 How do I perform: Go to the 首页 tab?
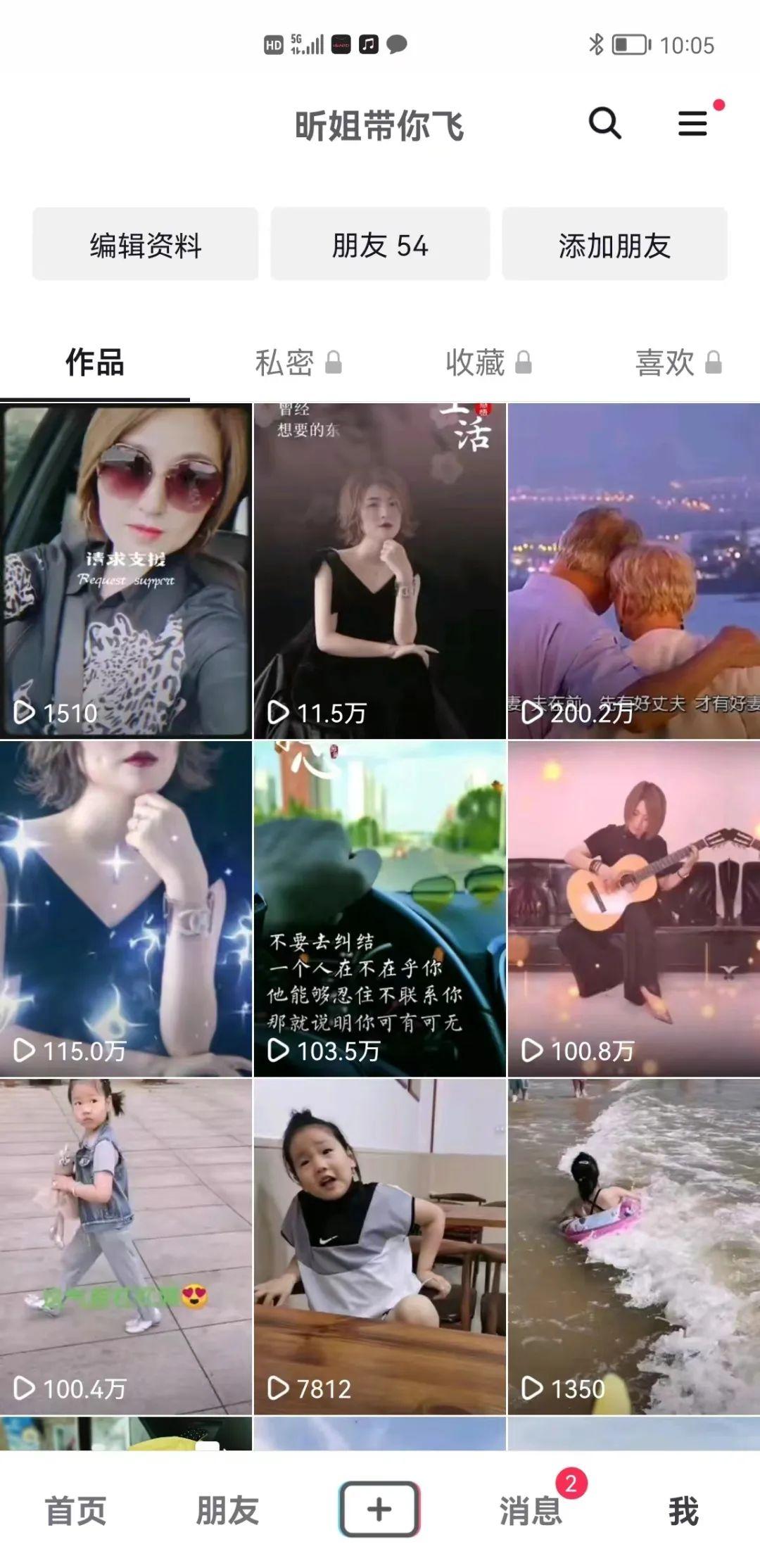[75, 1511]
